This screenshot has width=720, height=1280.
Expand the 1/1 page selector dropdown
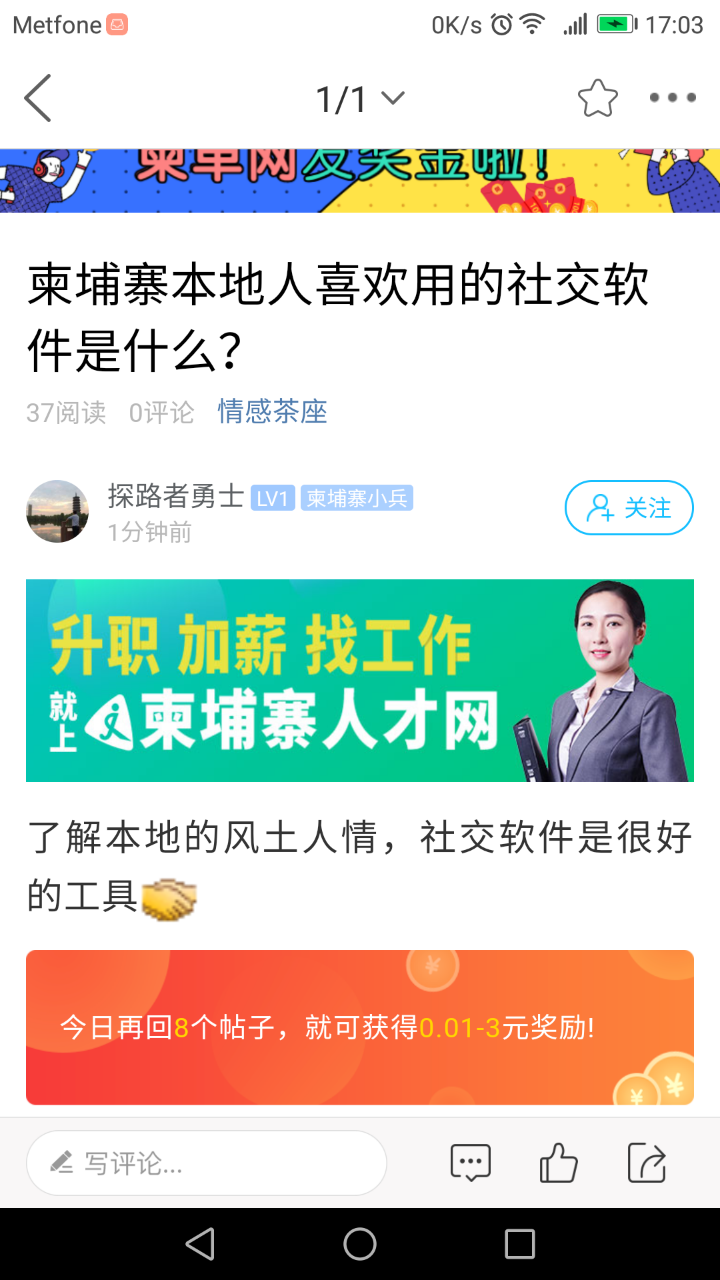[360, 99]
